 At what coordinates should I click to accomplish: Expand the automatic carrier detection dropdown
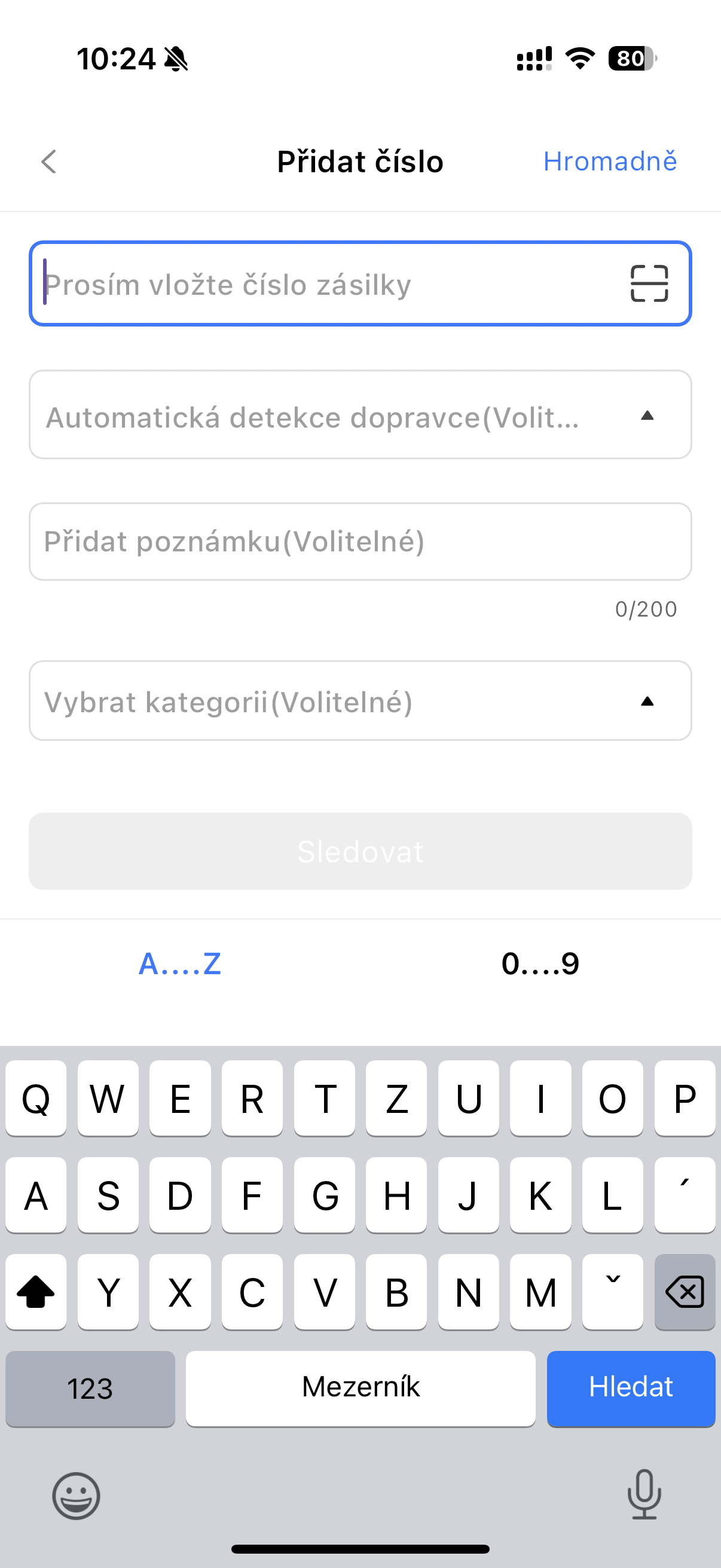359,415
